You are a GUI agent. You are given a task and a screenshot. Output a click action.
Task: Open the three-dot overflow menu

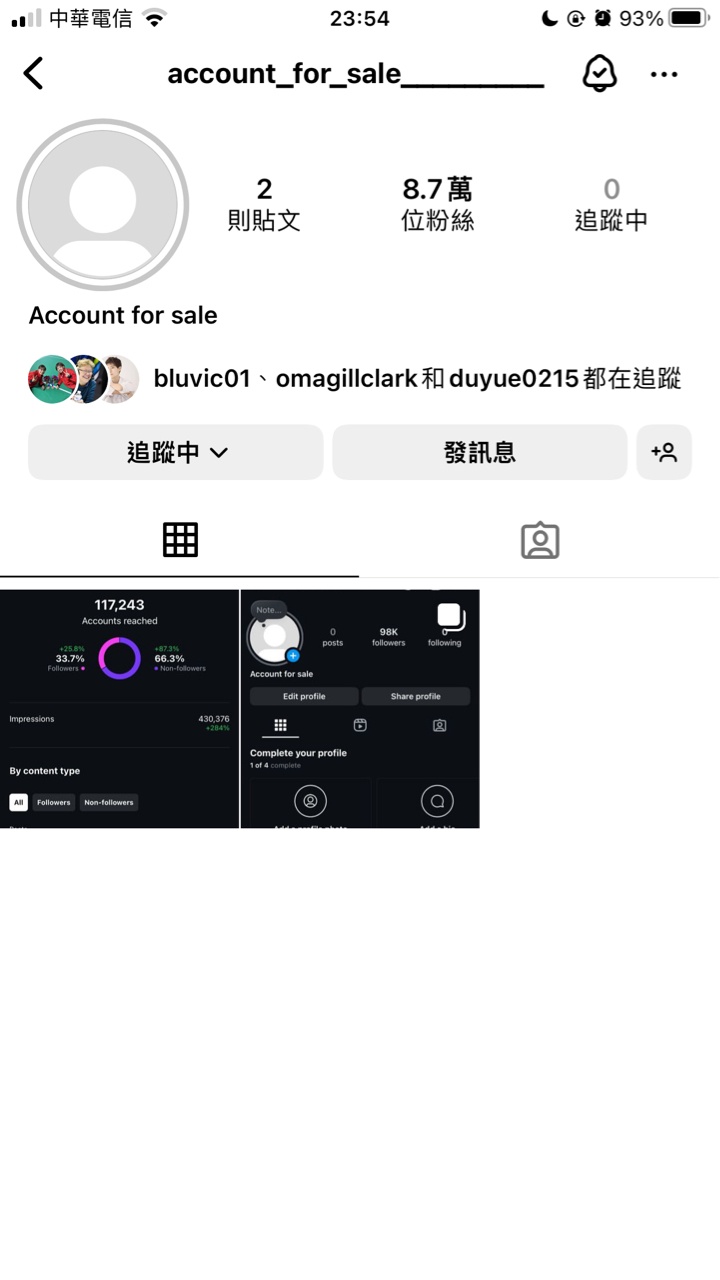(x=664, y=73)
